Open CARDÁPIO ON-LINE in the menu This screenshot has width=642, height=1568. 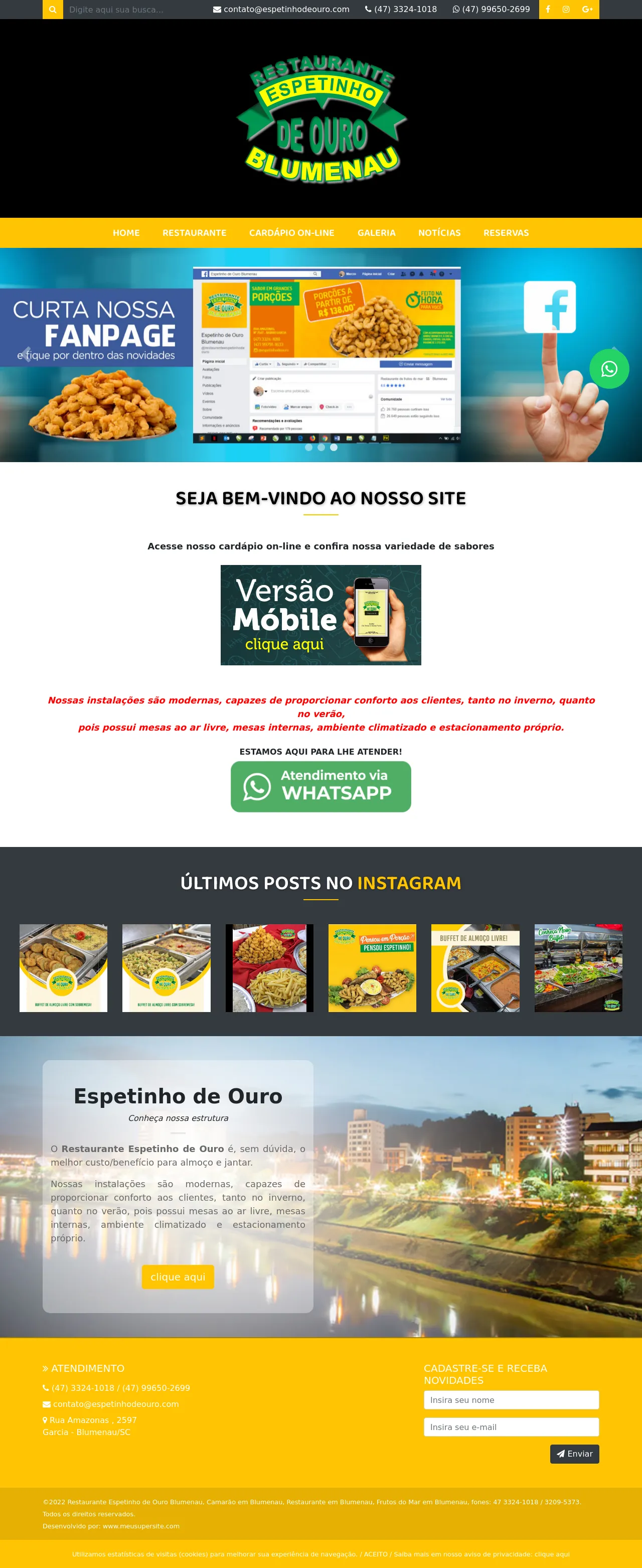(291, 233)
